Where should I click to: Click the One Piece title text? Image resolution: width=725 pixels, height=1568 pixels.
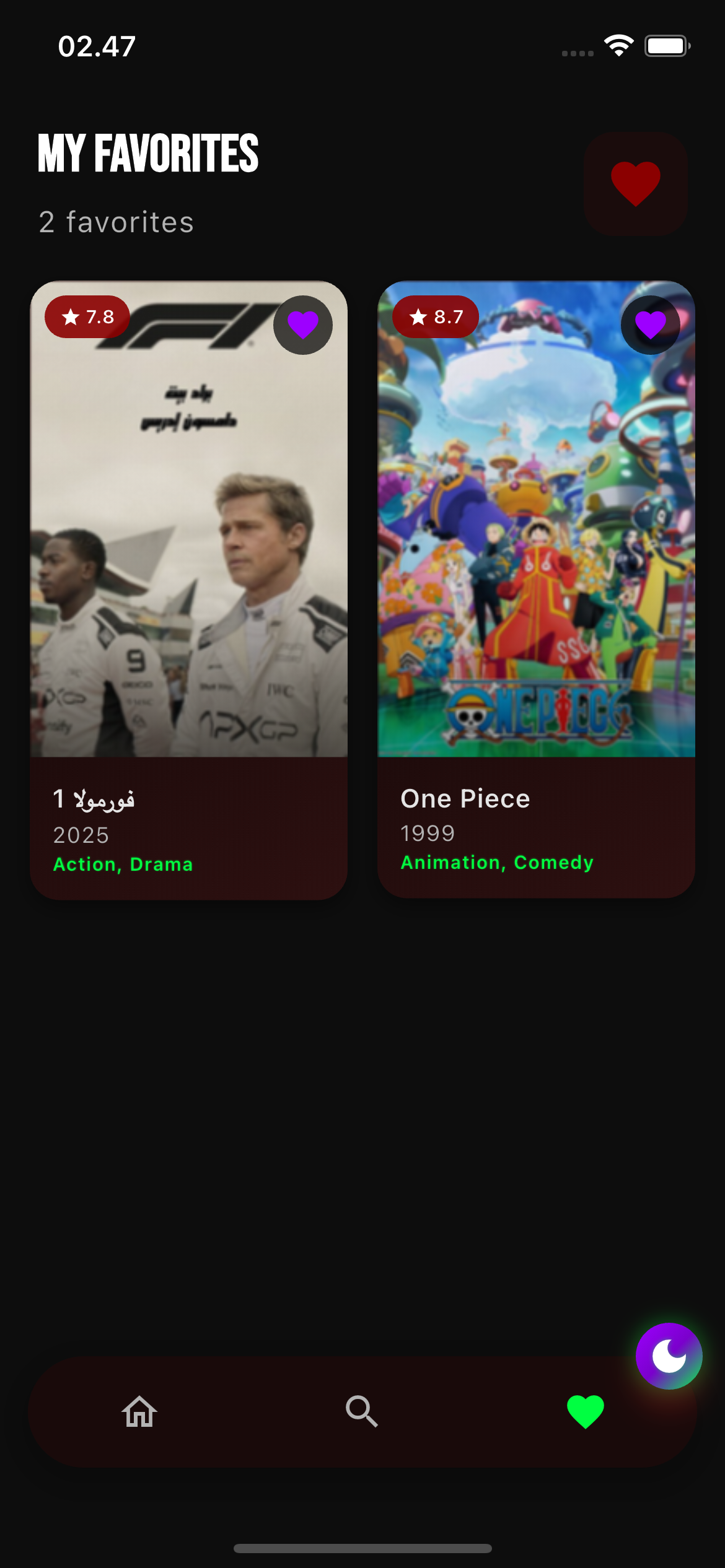(465, 798)
